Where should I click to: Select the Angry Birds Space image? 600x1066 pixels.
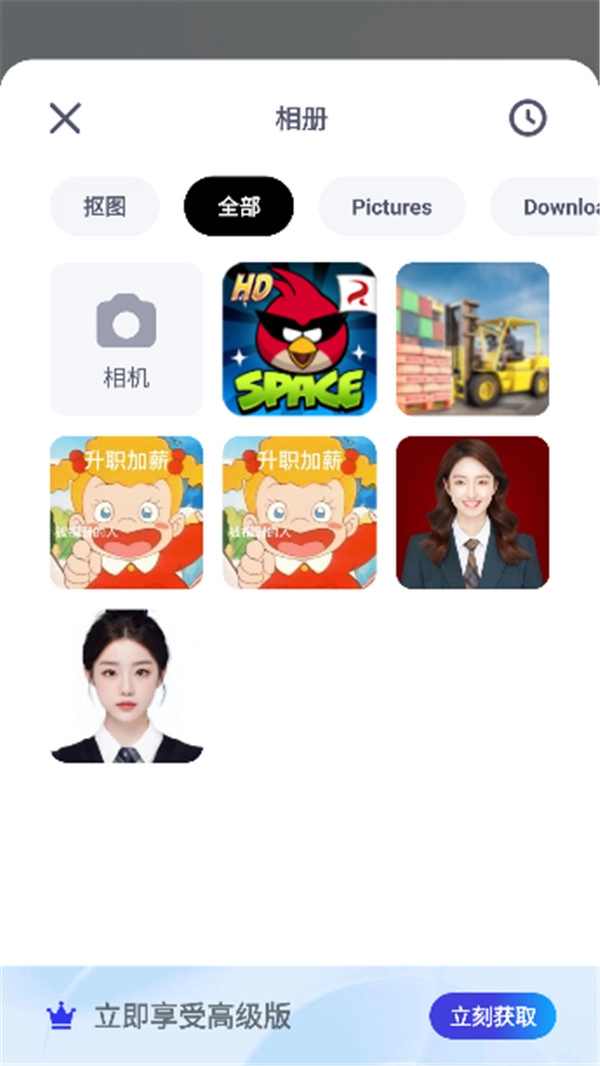point(299,339)
